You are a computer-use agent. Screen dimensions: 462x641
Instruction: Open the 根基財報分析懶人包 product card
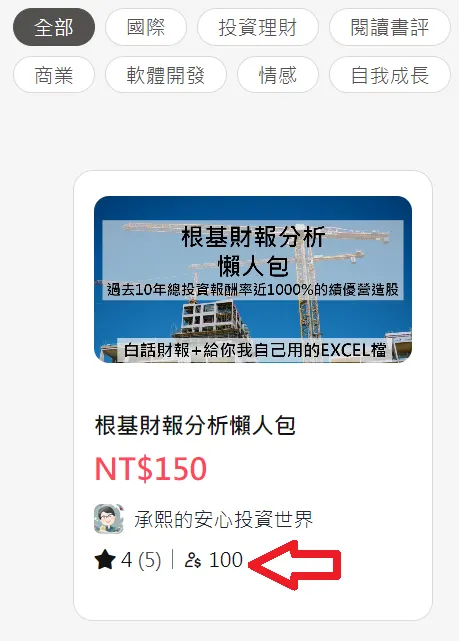[x=253, y=395]
